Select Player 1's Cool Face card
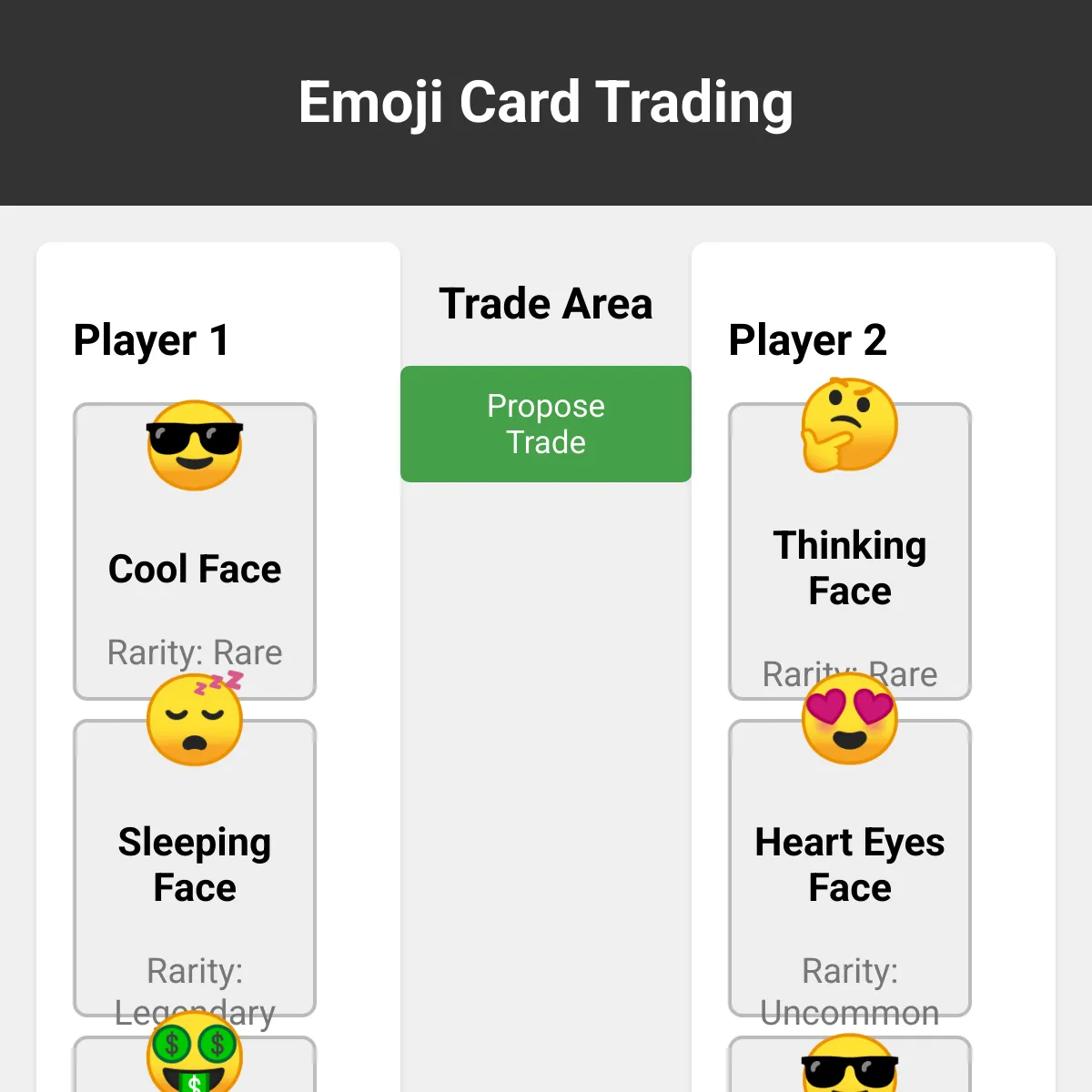The image size is (1092, 1092). click(195, 551)
